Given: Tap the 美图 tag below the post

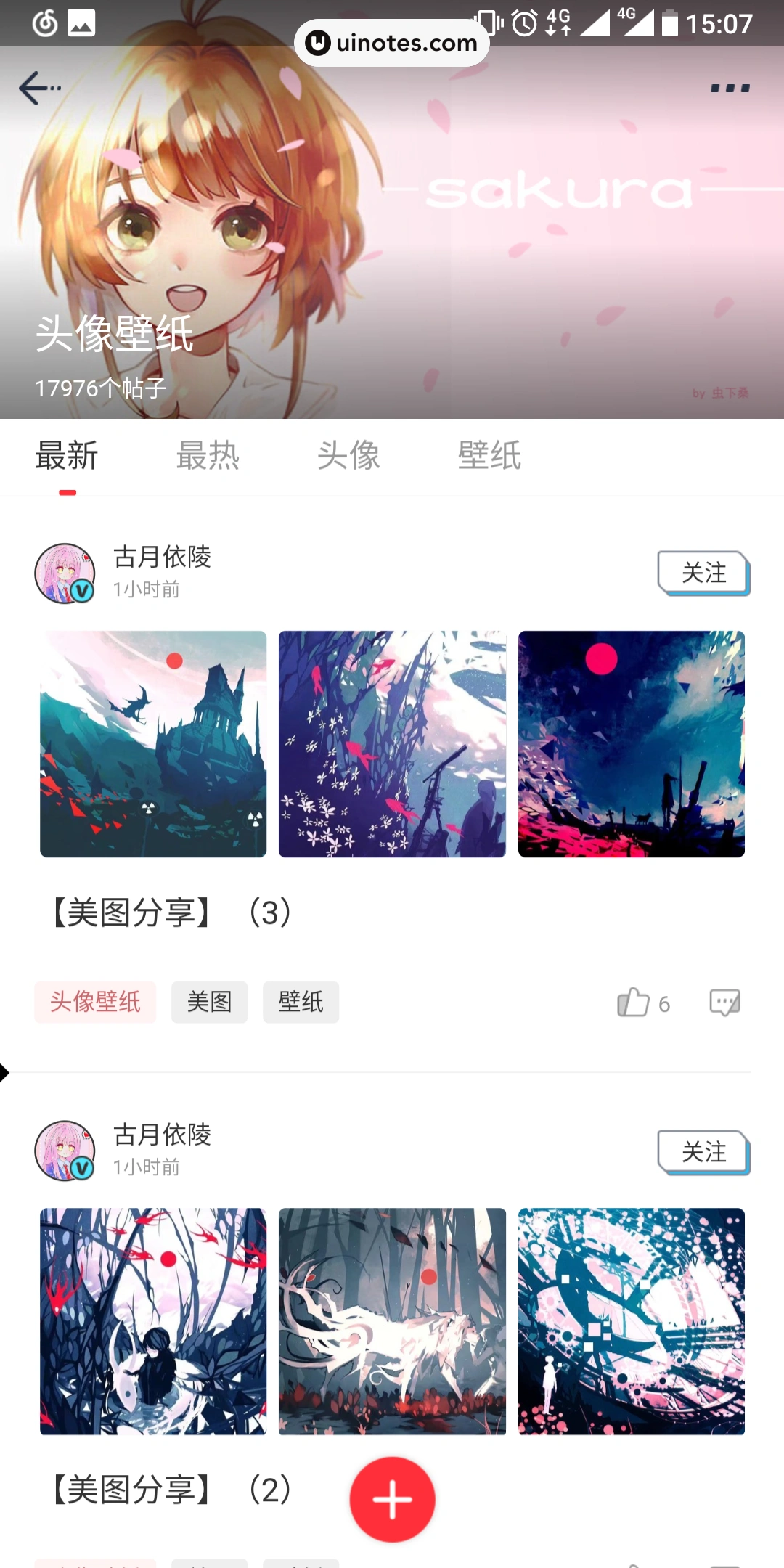Looking at the screenshot, I should (209, 1002).
